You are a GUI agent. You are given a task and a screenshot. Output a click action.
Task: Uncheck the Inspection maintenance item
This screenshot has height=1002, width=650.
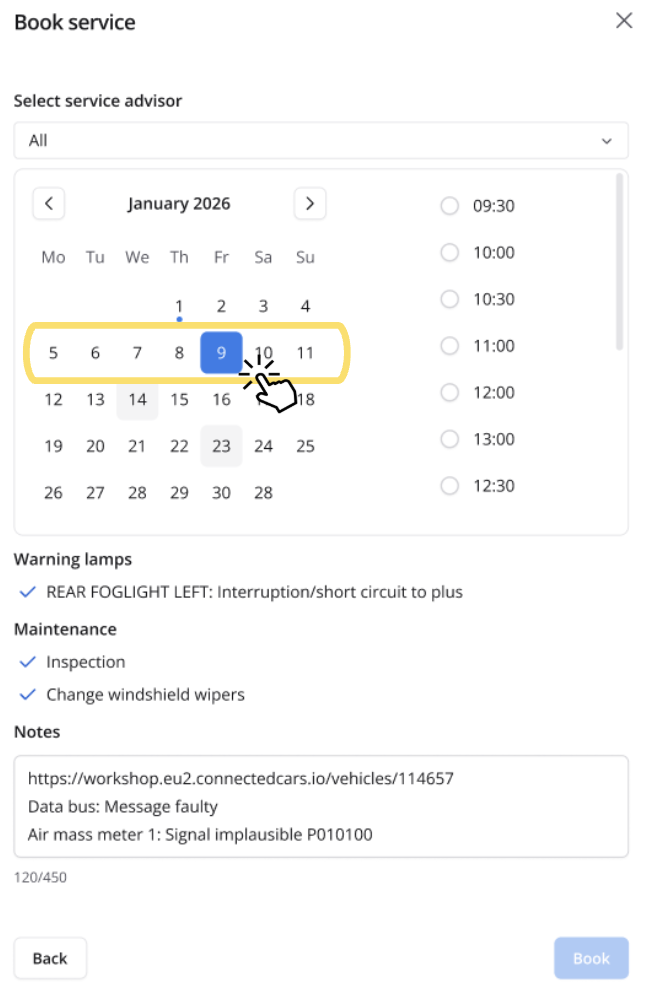coord(28,662)
